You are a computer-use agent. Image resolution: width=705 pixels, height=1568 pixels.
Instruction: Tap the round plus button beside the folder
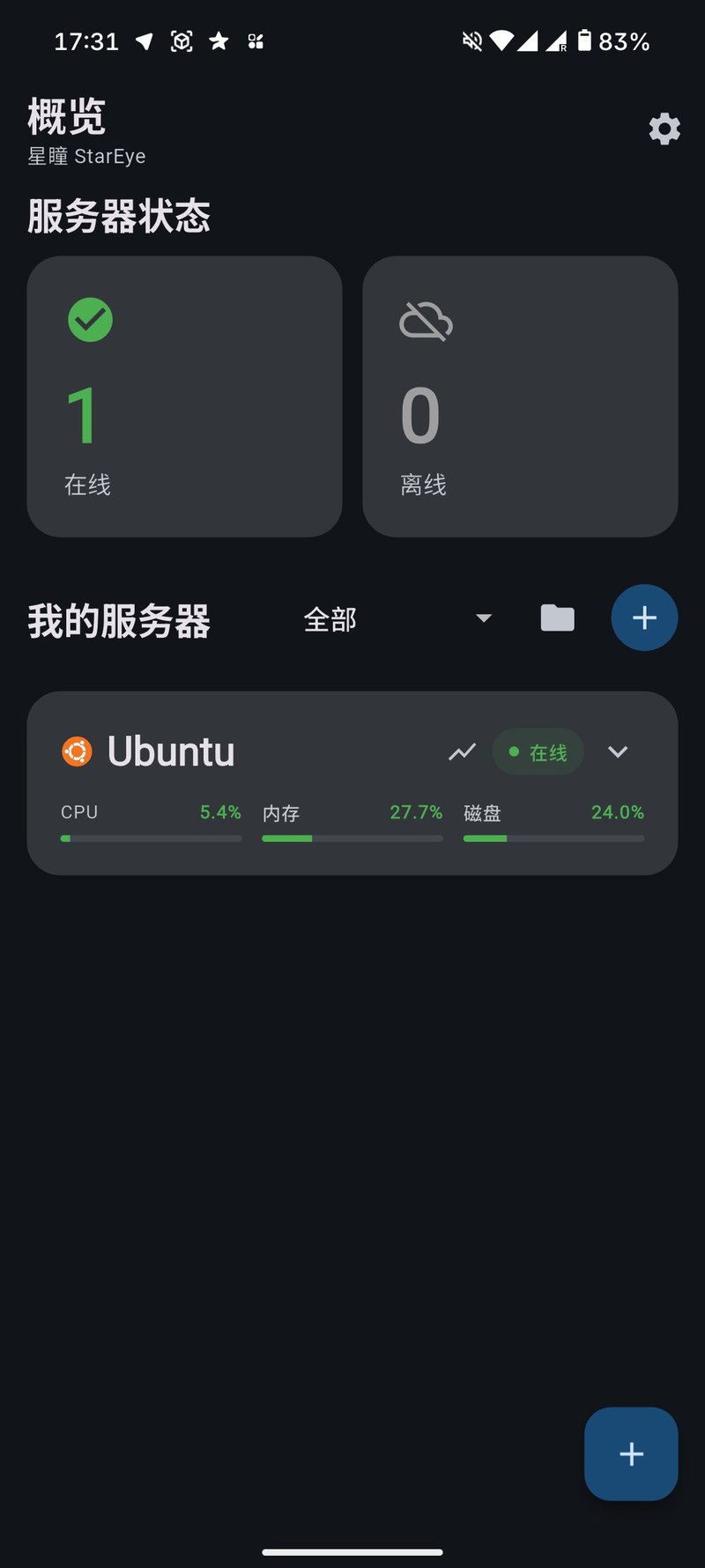[x=644, y=618]
